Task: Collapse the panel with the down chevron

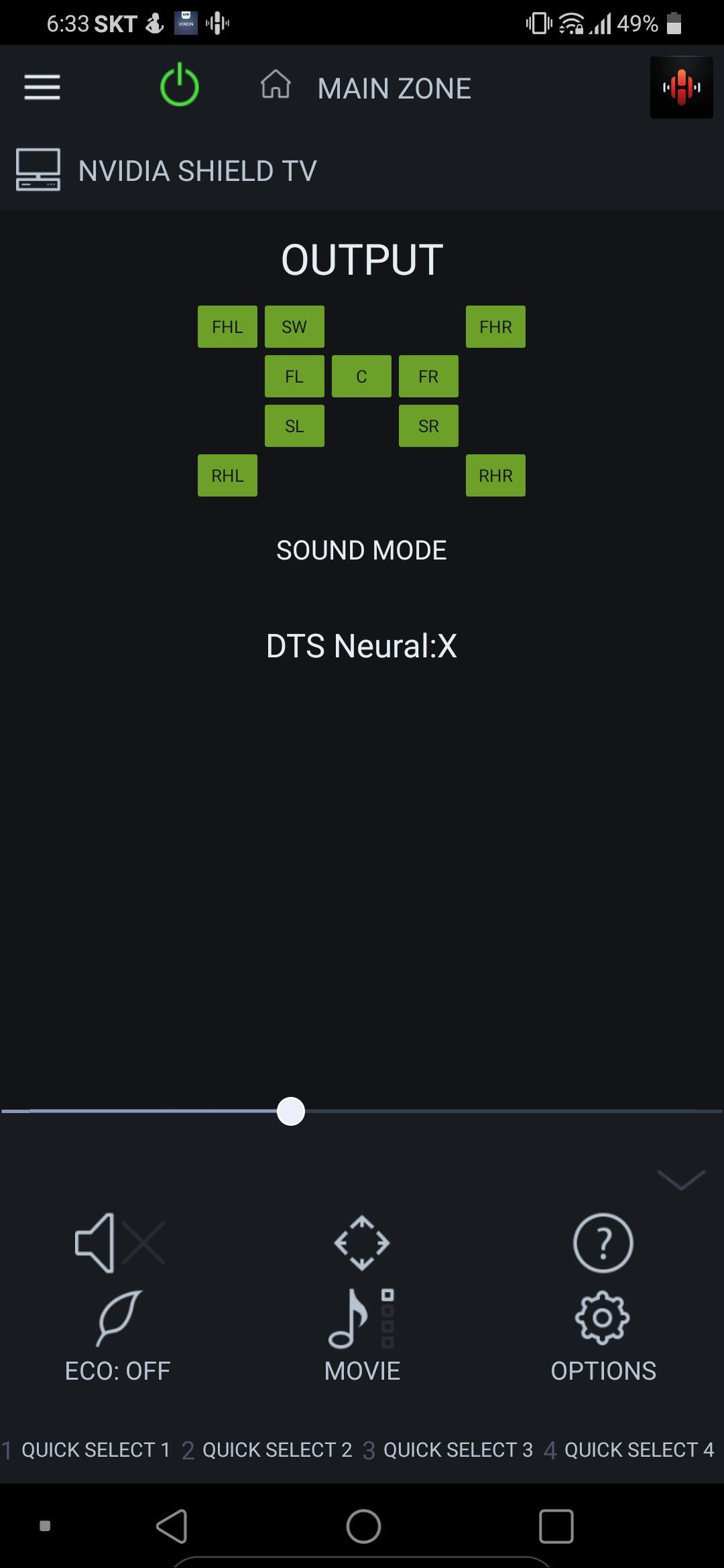Action: [681, 1180]
